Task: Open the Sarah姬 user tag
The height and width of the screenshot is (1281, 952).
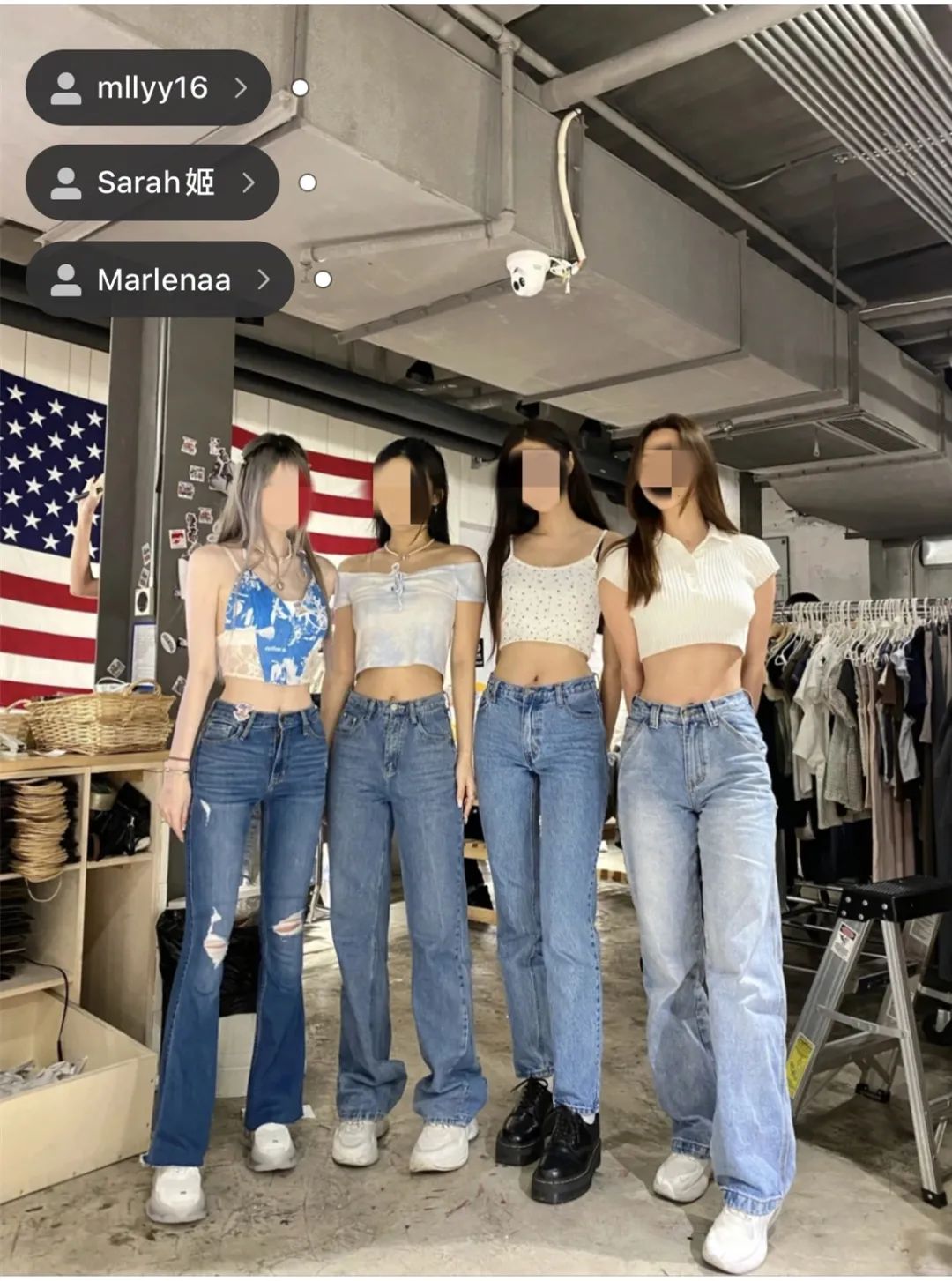Action: pos(152,183)
